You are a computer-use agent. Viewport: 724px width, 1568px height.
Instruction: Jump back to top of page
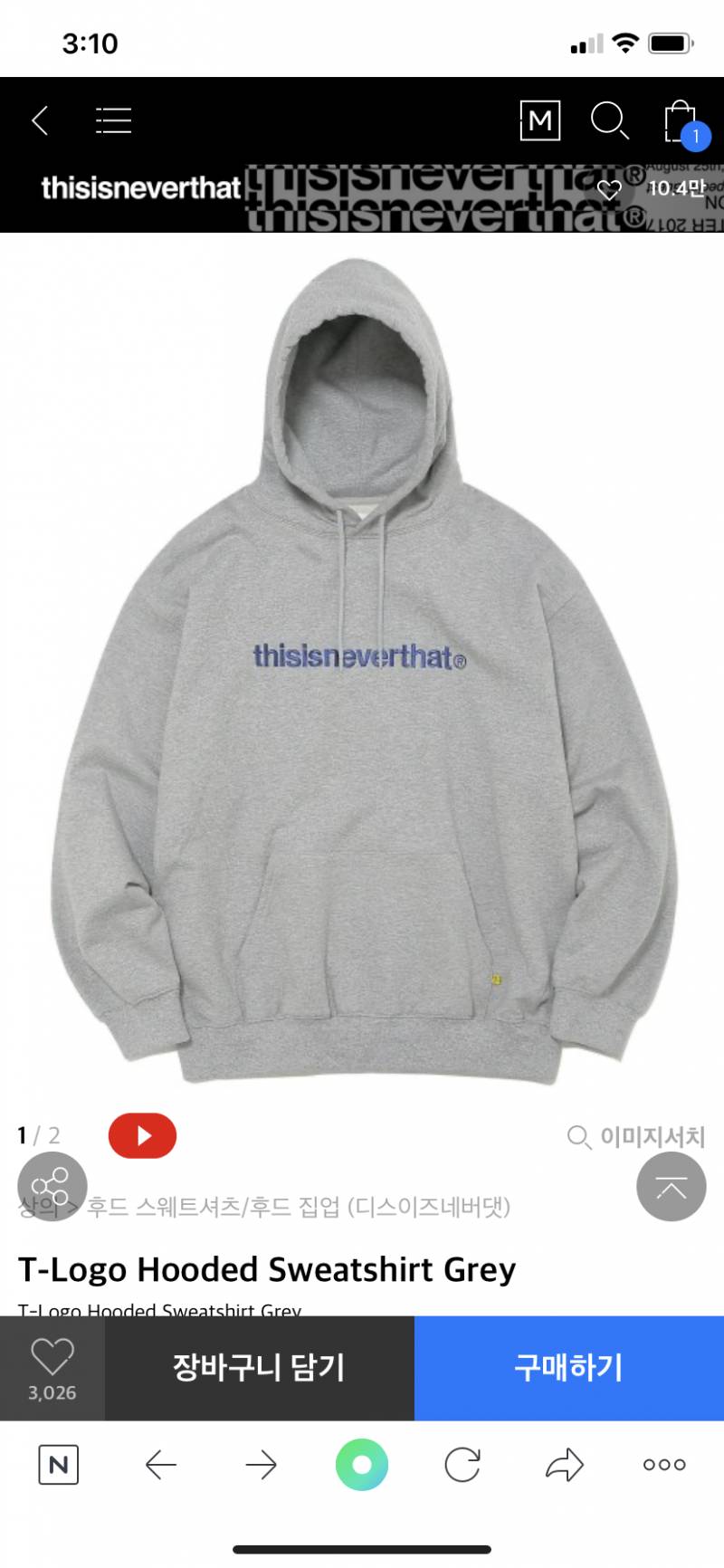671,1187
